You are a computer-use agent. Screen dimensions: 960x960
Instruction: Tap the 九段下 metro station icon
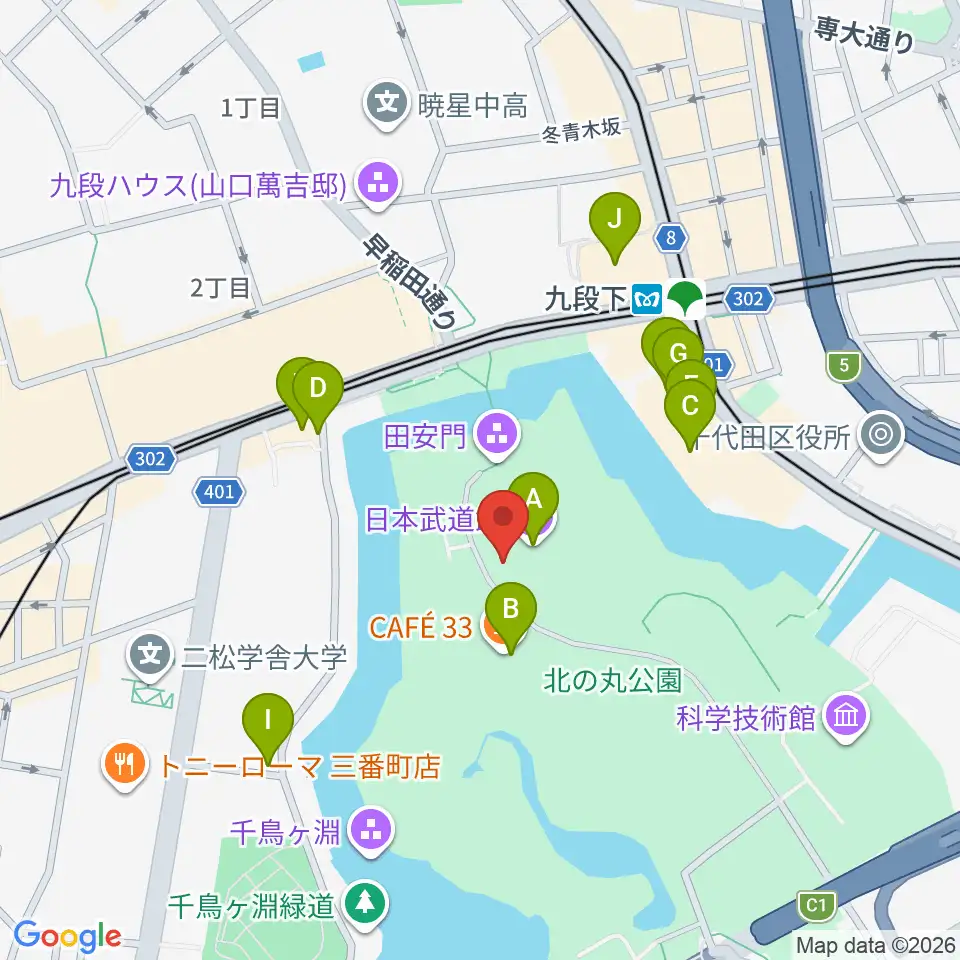click(x=648, y=299)
